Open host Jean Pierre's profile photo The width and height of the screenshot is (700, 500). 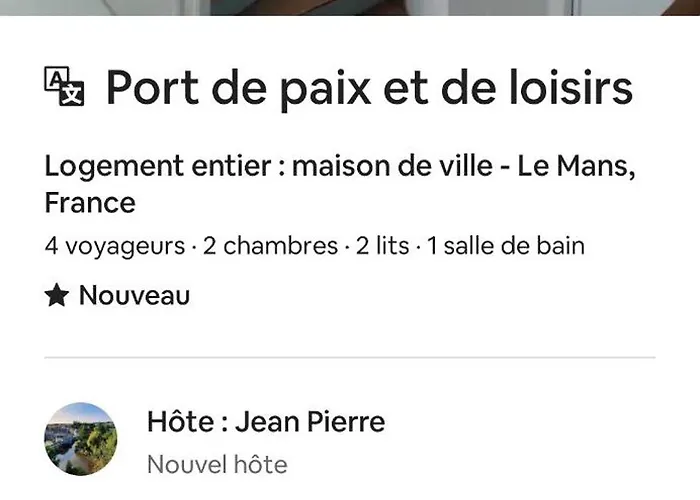81,439
